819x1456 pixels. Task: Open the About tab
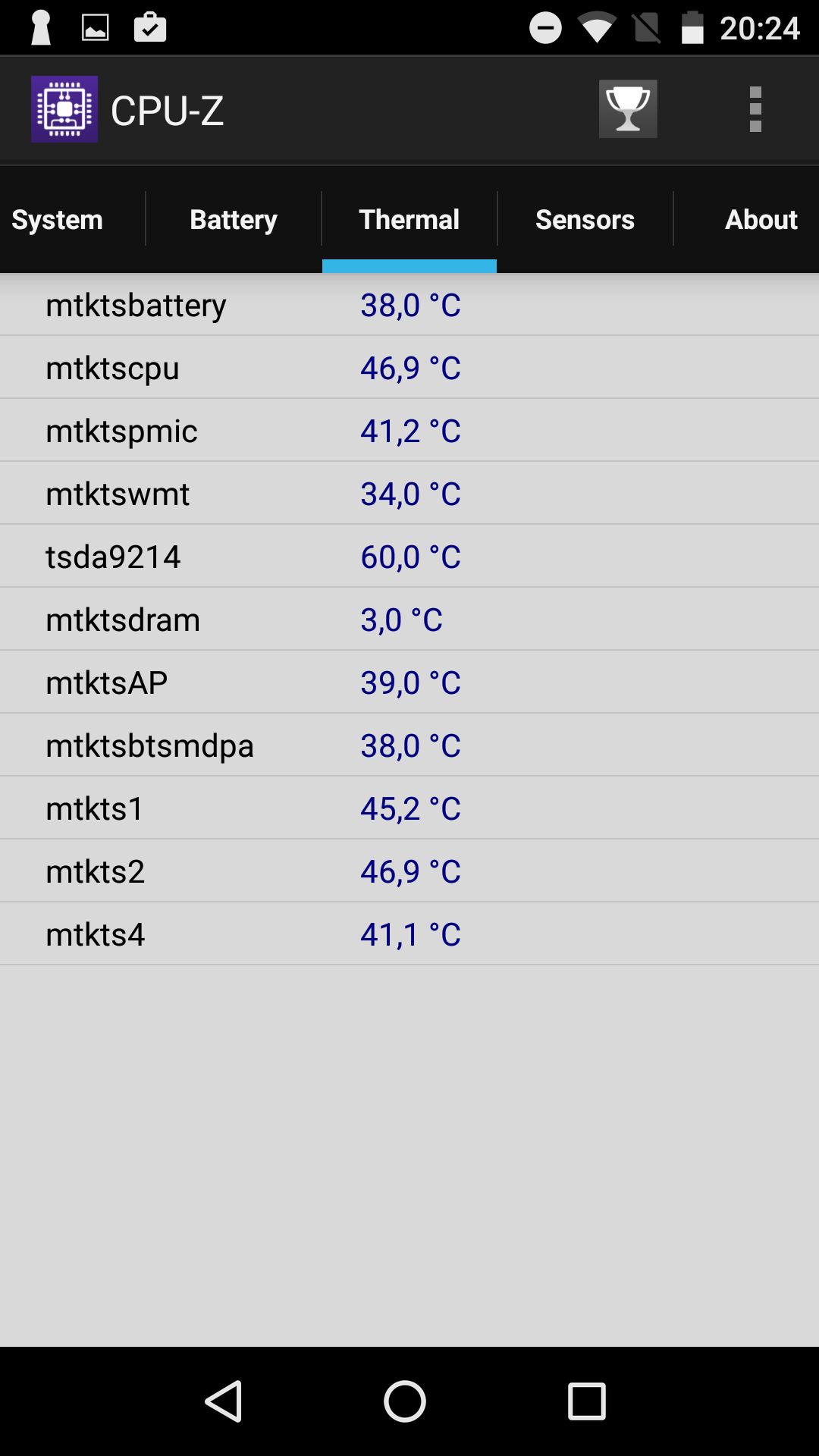tap(761, 219)
